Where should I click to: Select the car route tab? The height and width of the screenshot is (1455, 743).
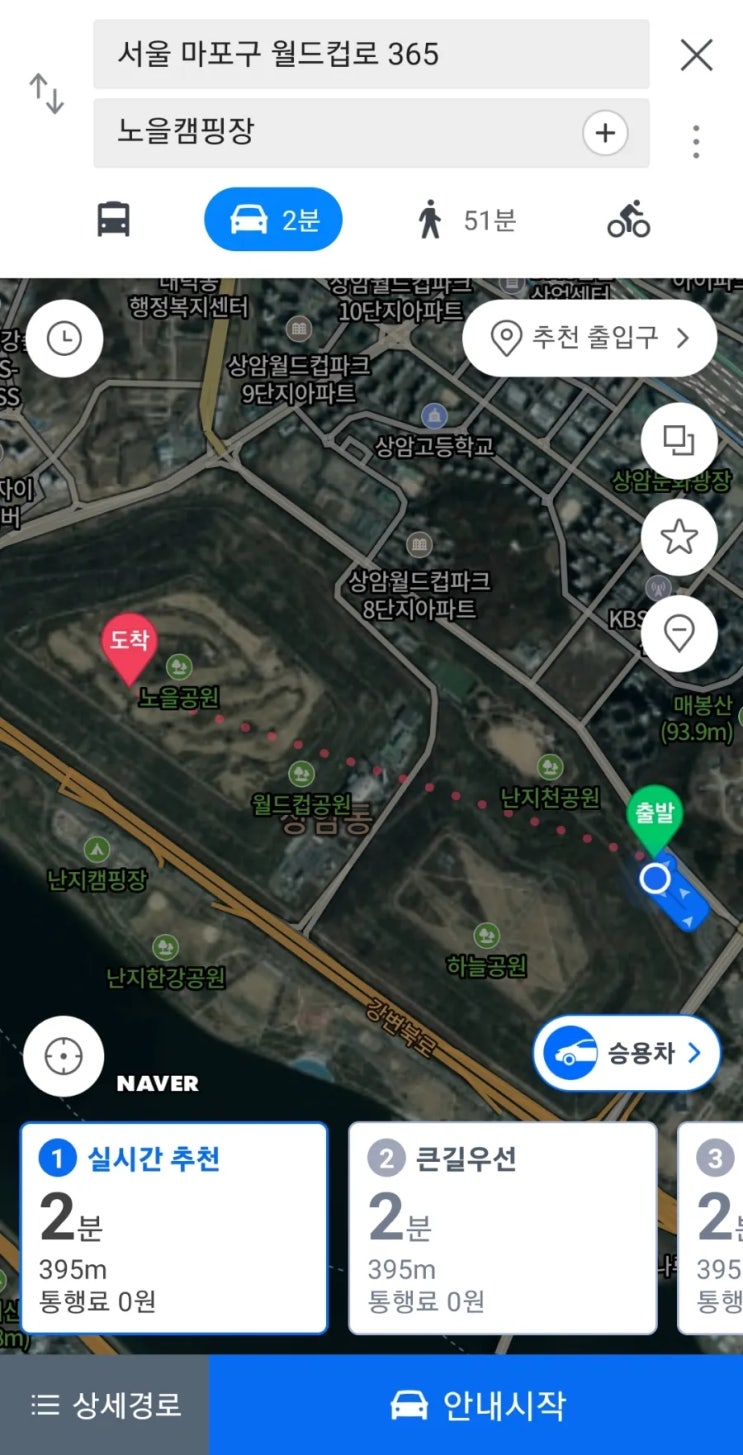click(x=273, y=219)
